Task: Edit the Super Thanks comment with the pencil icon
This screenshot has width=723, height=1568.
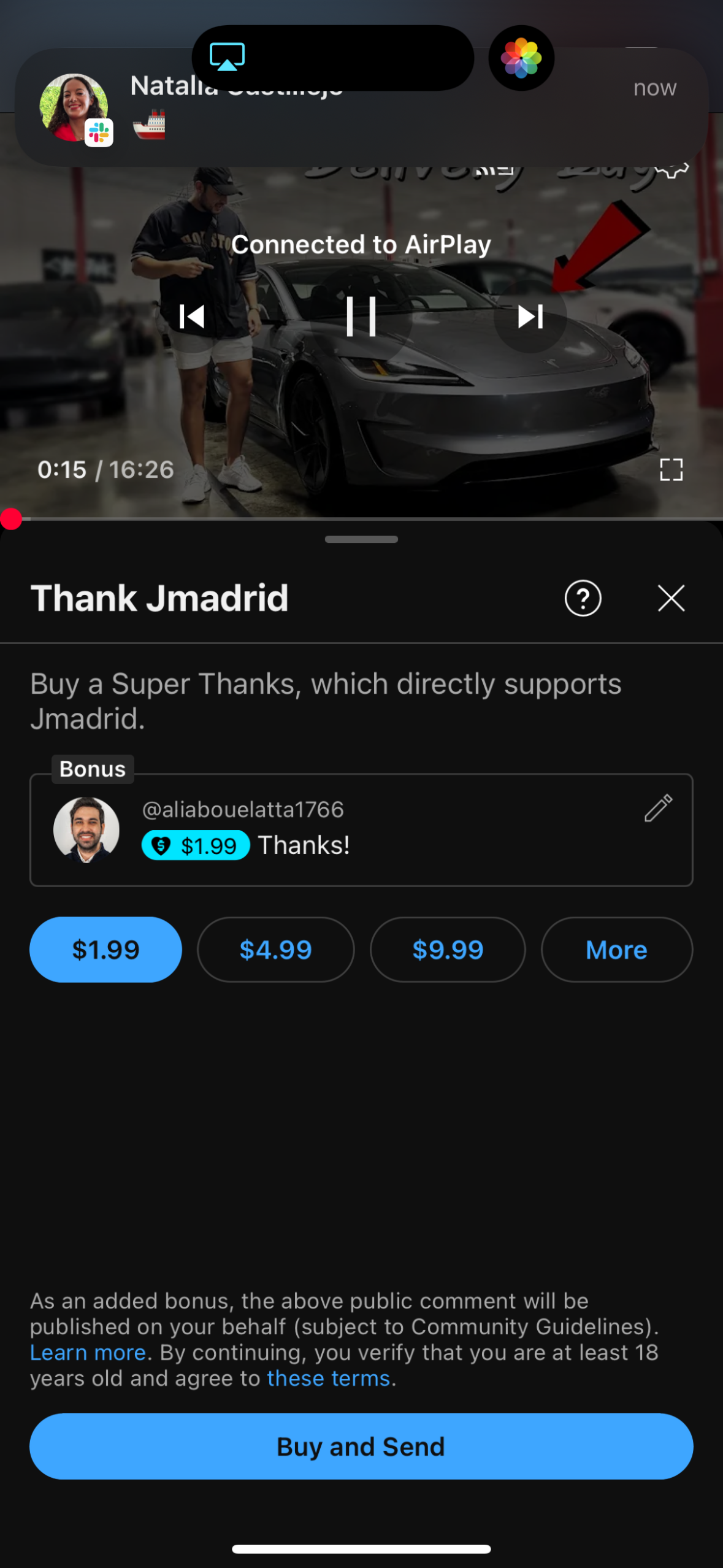Action: pyautogui.click(x=660, y=809)
